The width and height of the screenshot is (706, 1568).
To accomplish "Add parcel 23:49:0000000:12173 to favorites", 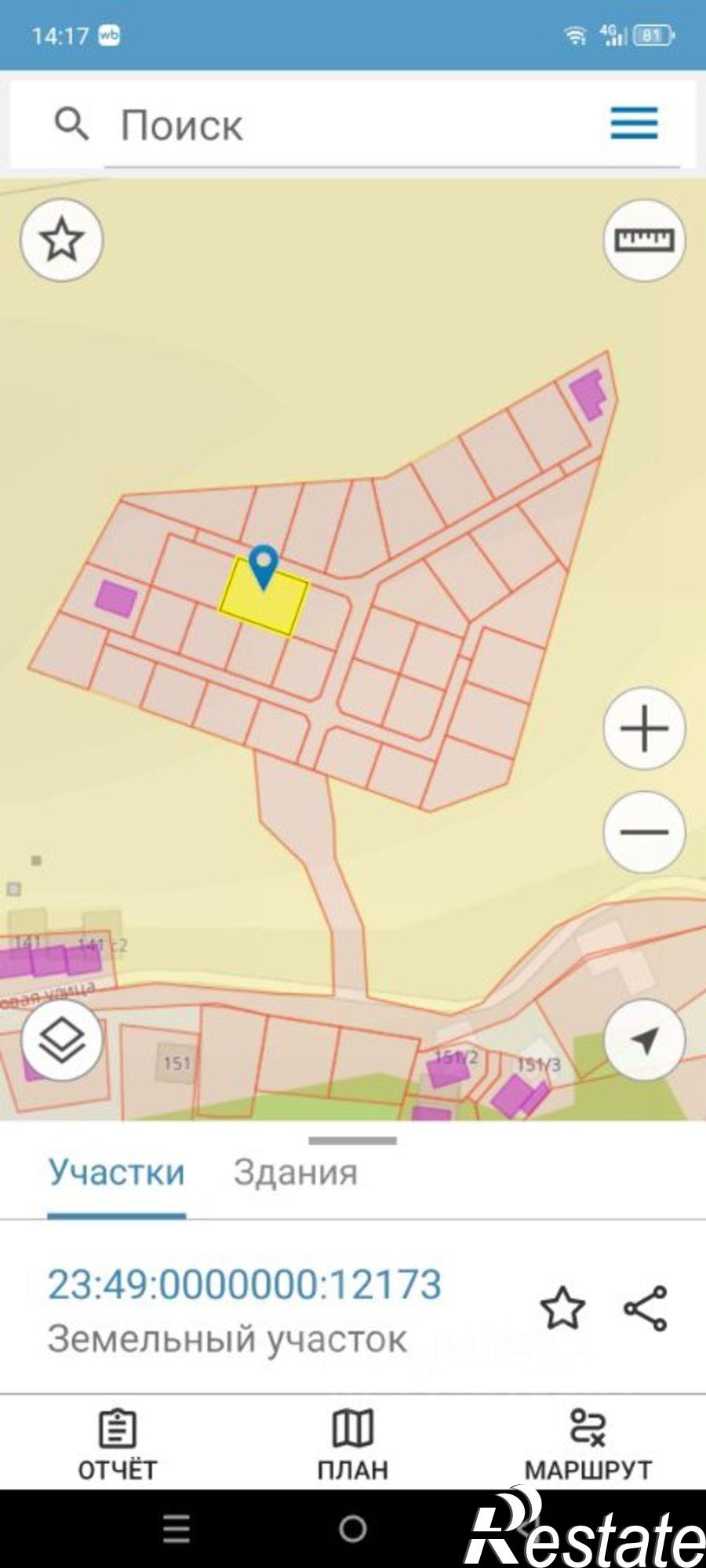I will (562, 1308).
